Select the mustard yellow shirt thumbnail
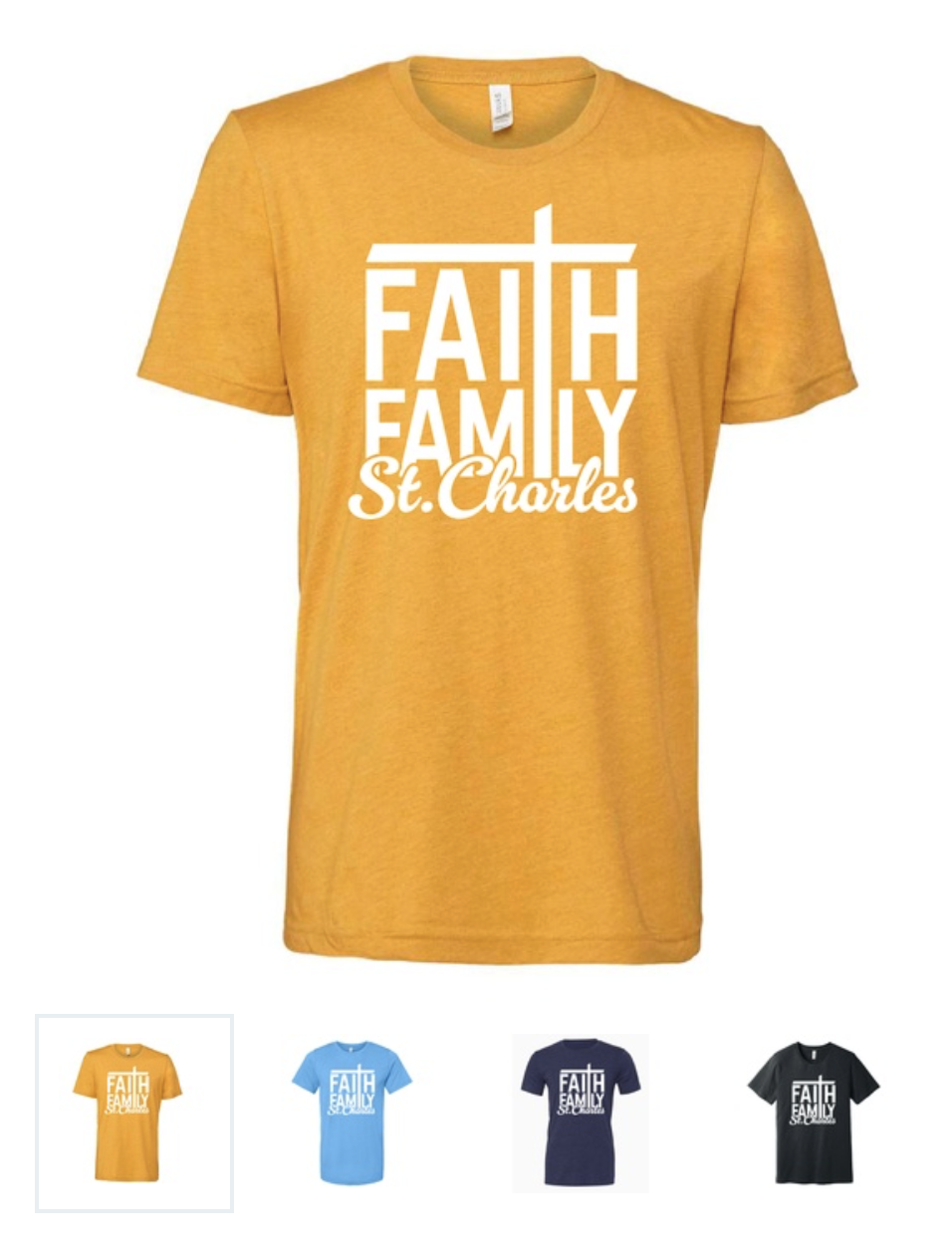The width and height of the screenshot is (952, 1249). 133,1112
